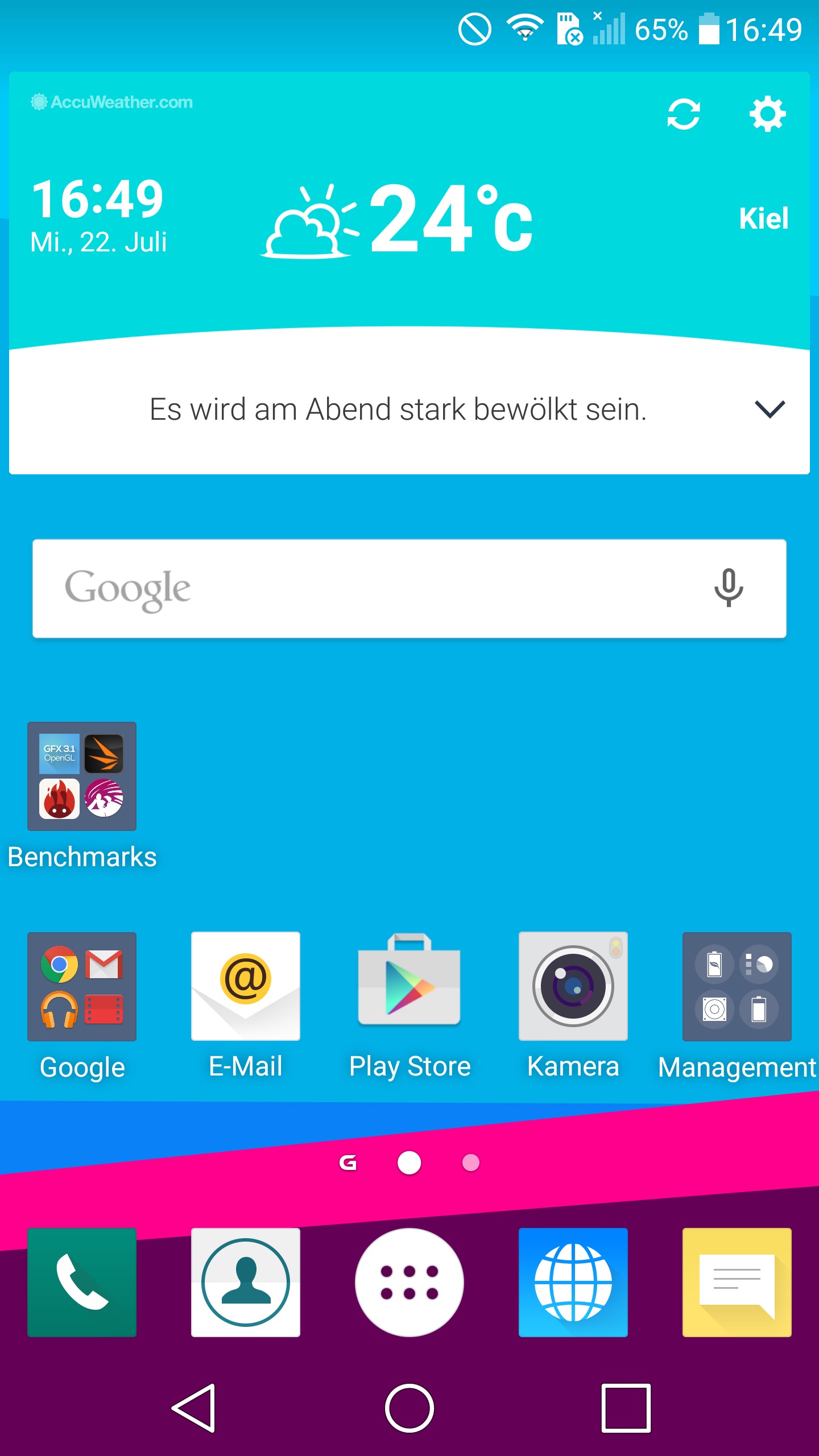Open recent apps with the square button
819x1456 pixels.
[x=626, y=1408]
